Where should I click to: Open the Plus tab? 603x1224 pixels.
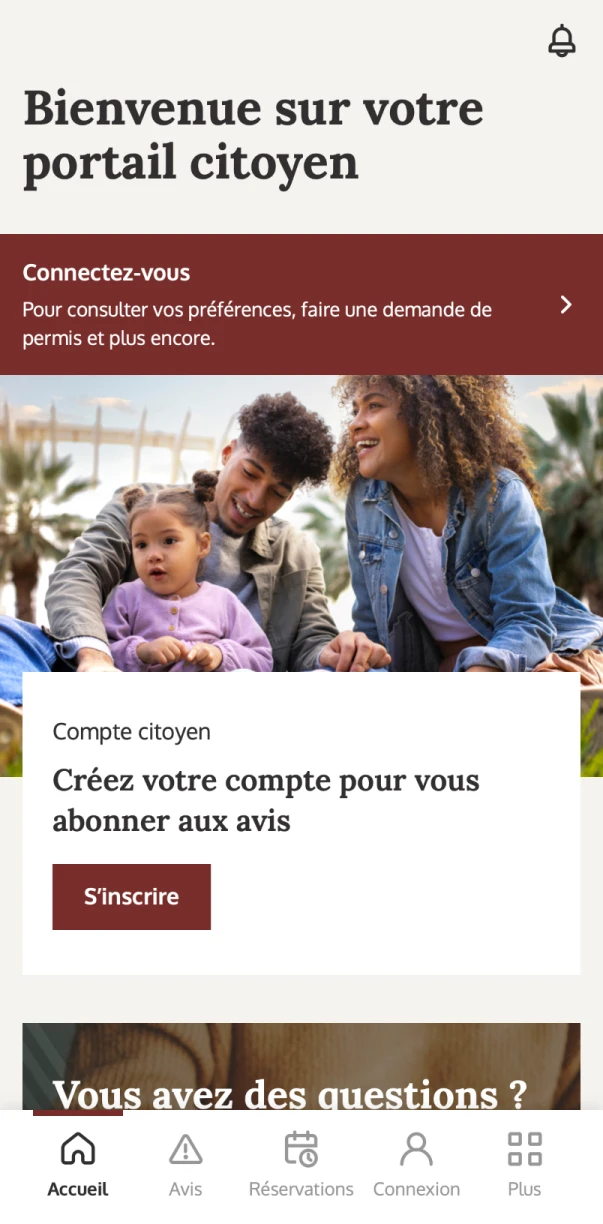524,1164
